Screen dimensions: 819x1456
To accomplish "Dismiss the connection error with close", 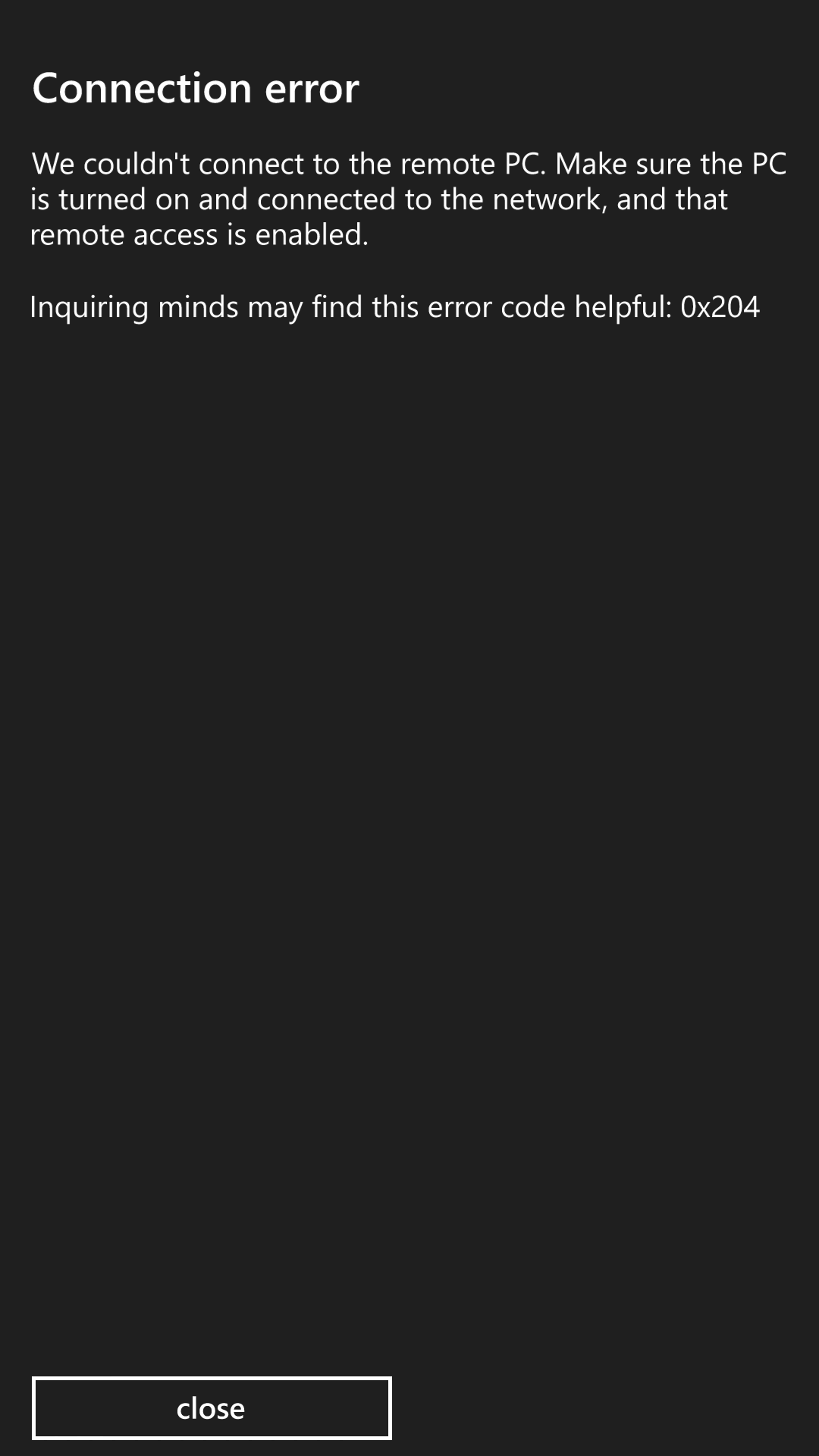I will (212, 1408).
